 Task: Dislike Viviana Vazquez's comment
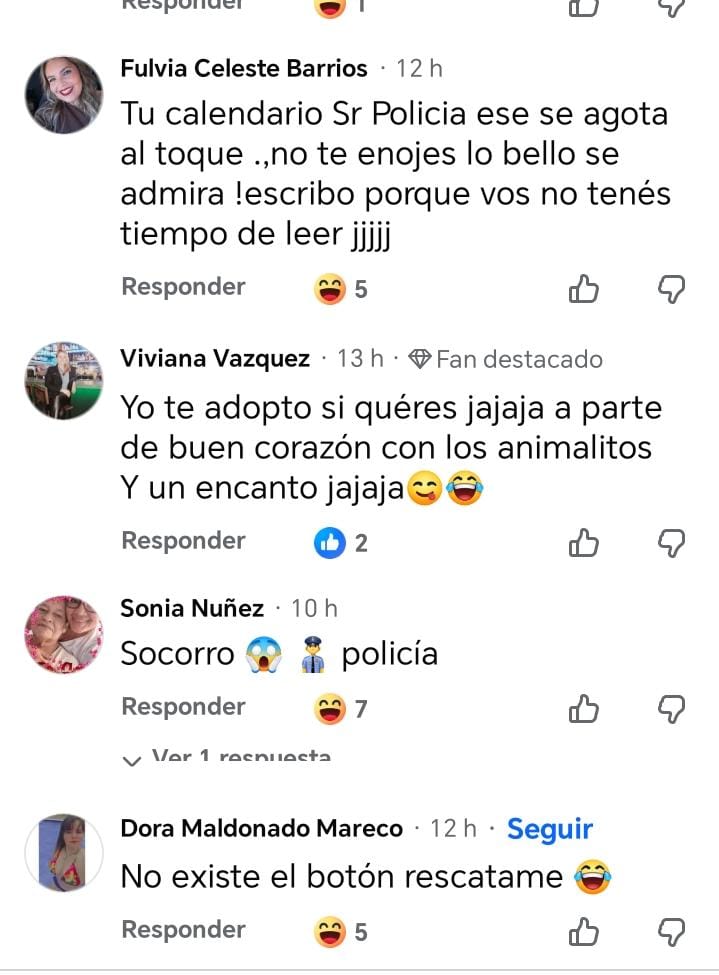671,543
